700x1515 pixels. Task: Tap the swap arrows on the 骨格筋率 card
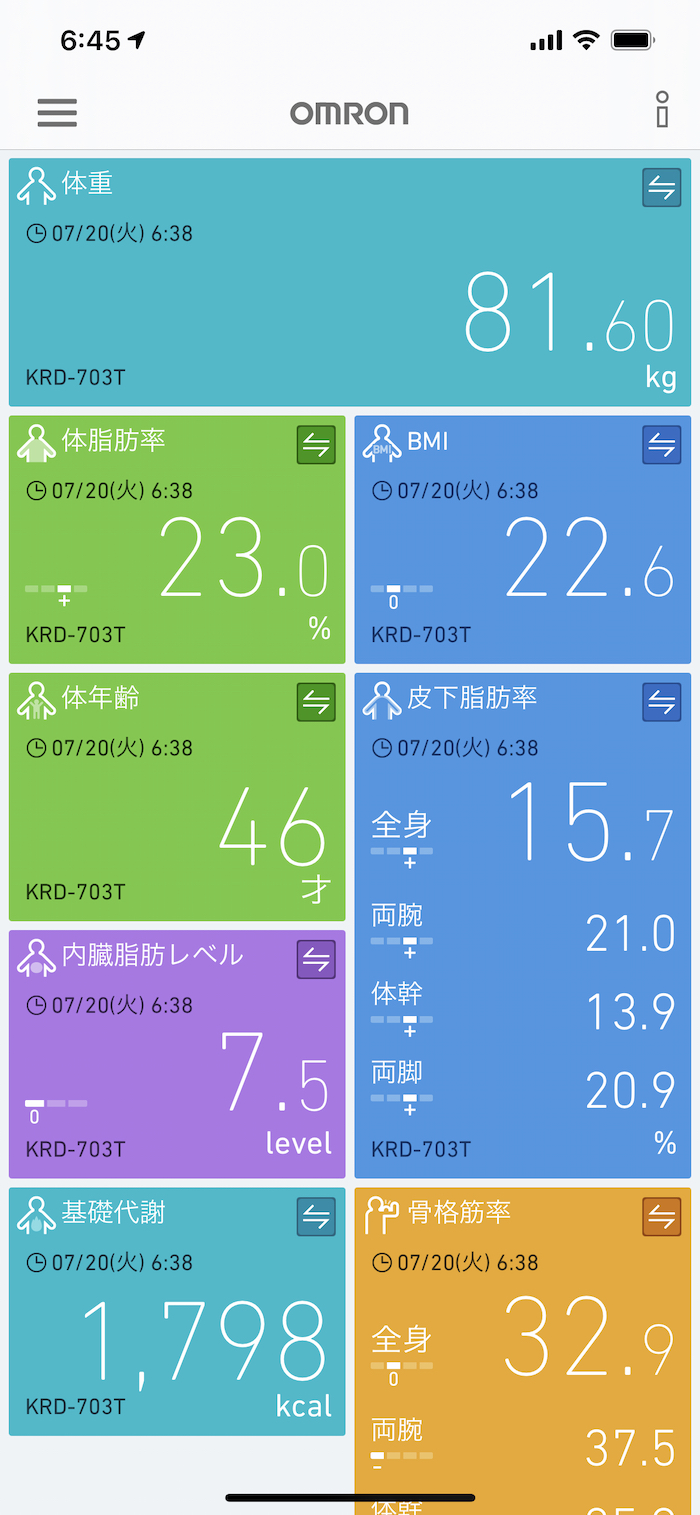[661, 1217]
